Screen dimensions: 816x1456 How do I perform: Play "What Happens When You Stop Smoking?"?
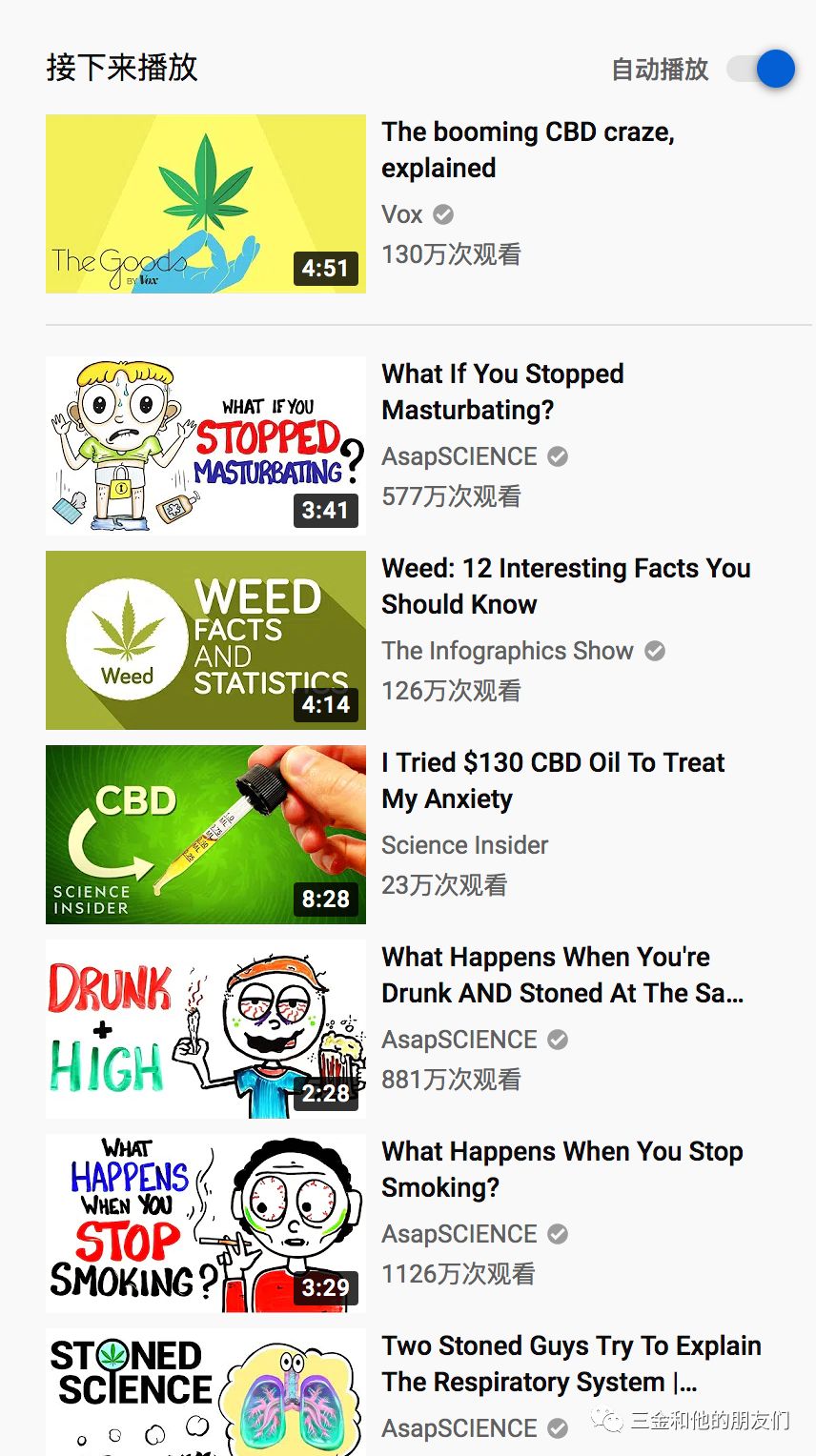pyautogui.click(x=561, y=1169)
